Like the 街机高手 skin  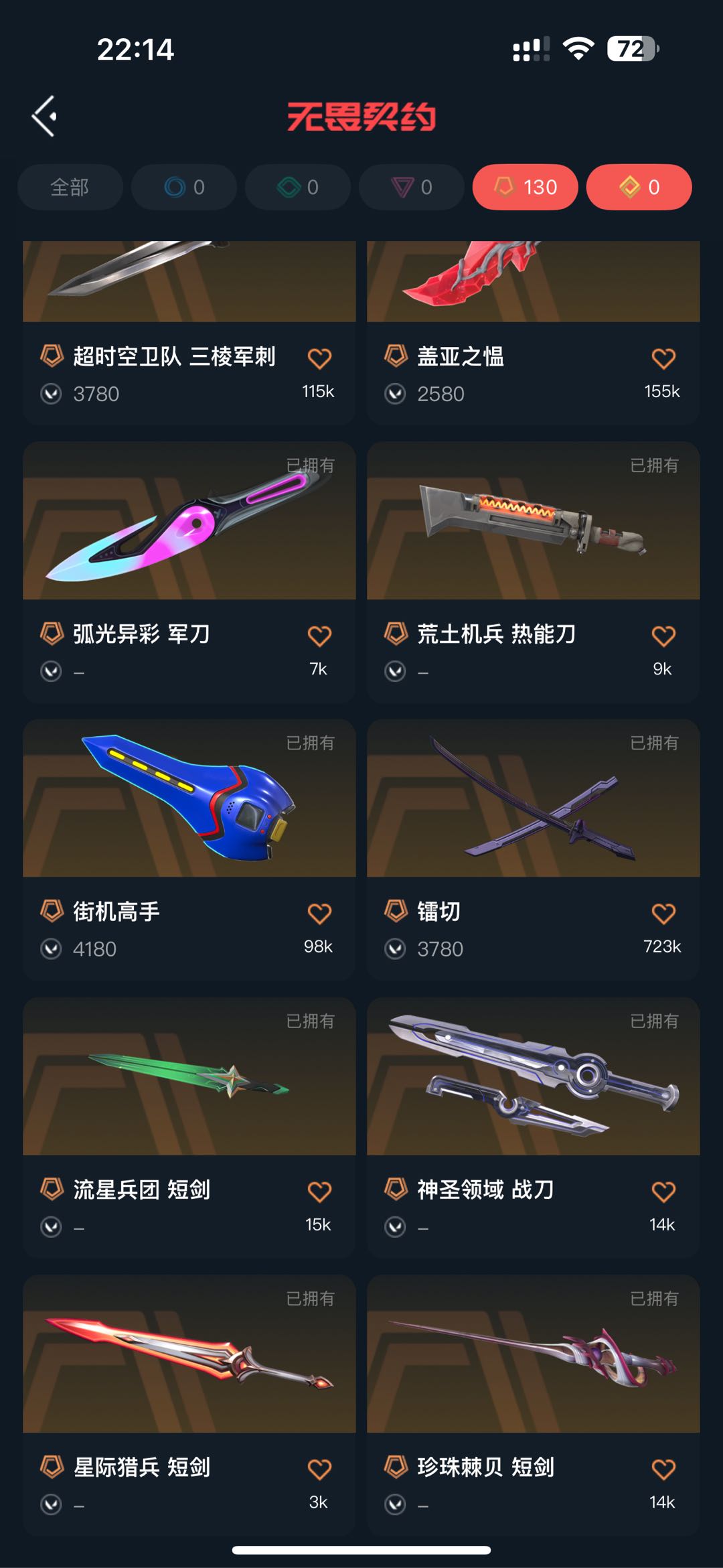tap(319, 914)
